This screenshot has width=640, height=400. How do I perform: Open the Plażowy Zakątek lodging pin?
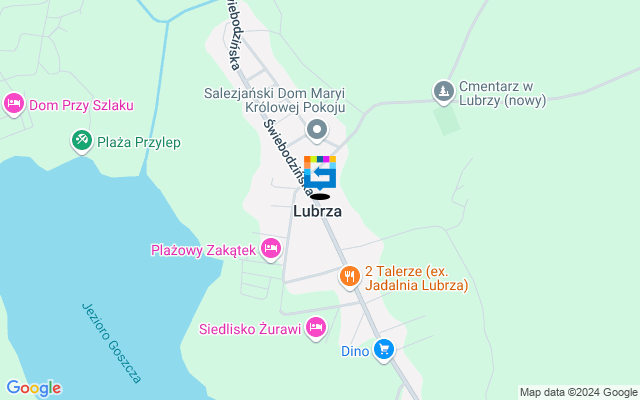(x=270, y=249)
